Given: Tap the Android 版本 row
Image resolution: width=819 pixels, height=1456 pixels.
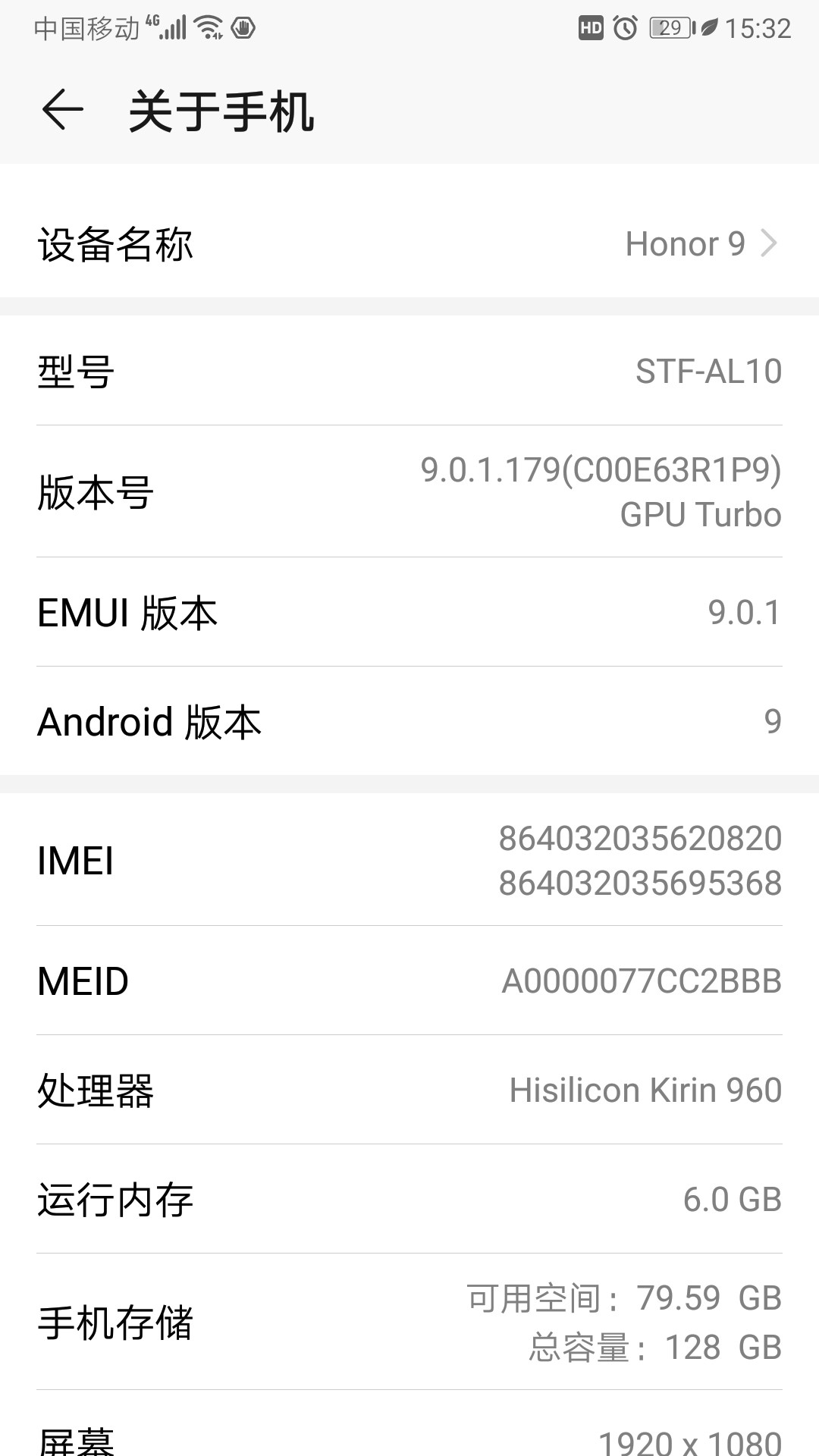Looking at the screenshot, I should (409, 721).
